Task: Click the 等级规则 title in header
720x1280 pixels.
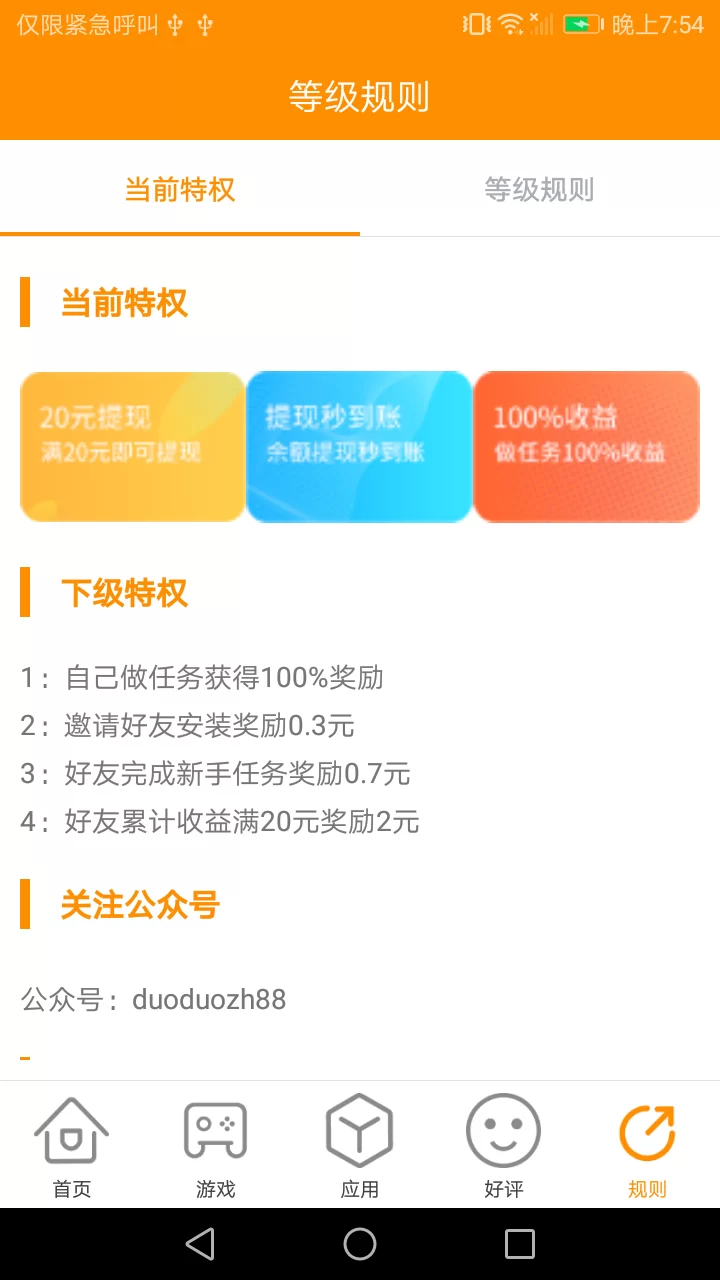Action: pyautogui.click(x=359, y=98)
